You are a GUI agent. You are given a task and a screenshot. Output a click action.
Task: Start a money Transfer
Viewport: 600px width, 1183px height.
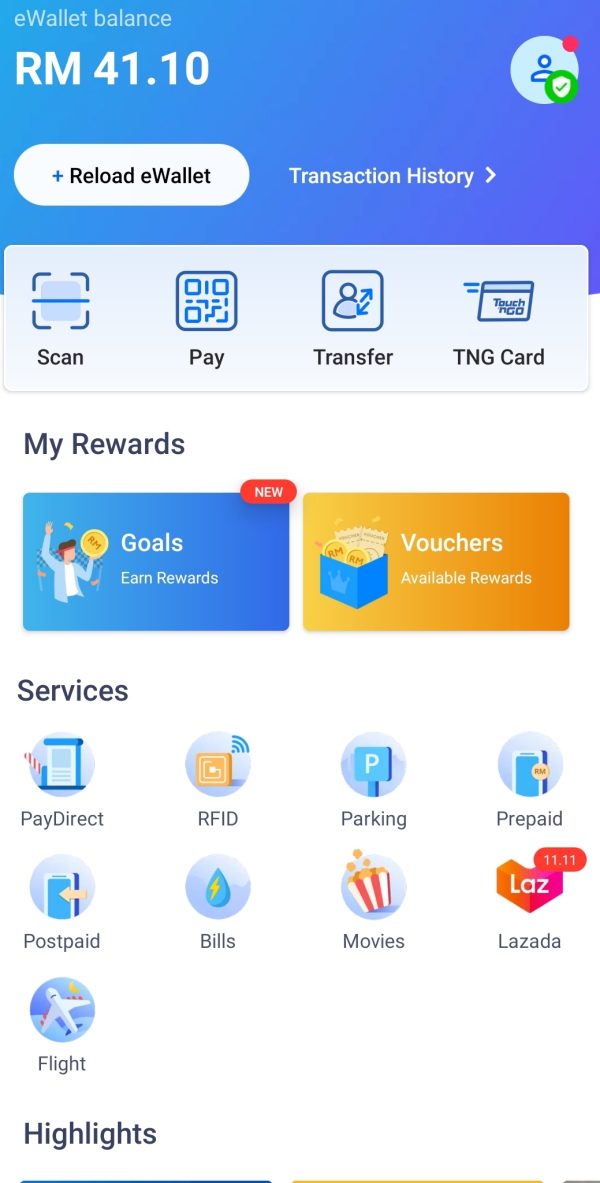click(x=352, y=318)
